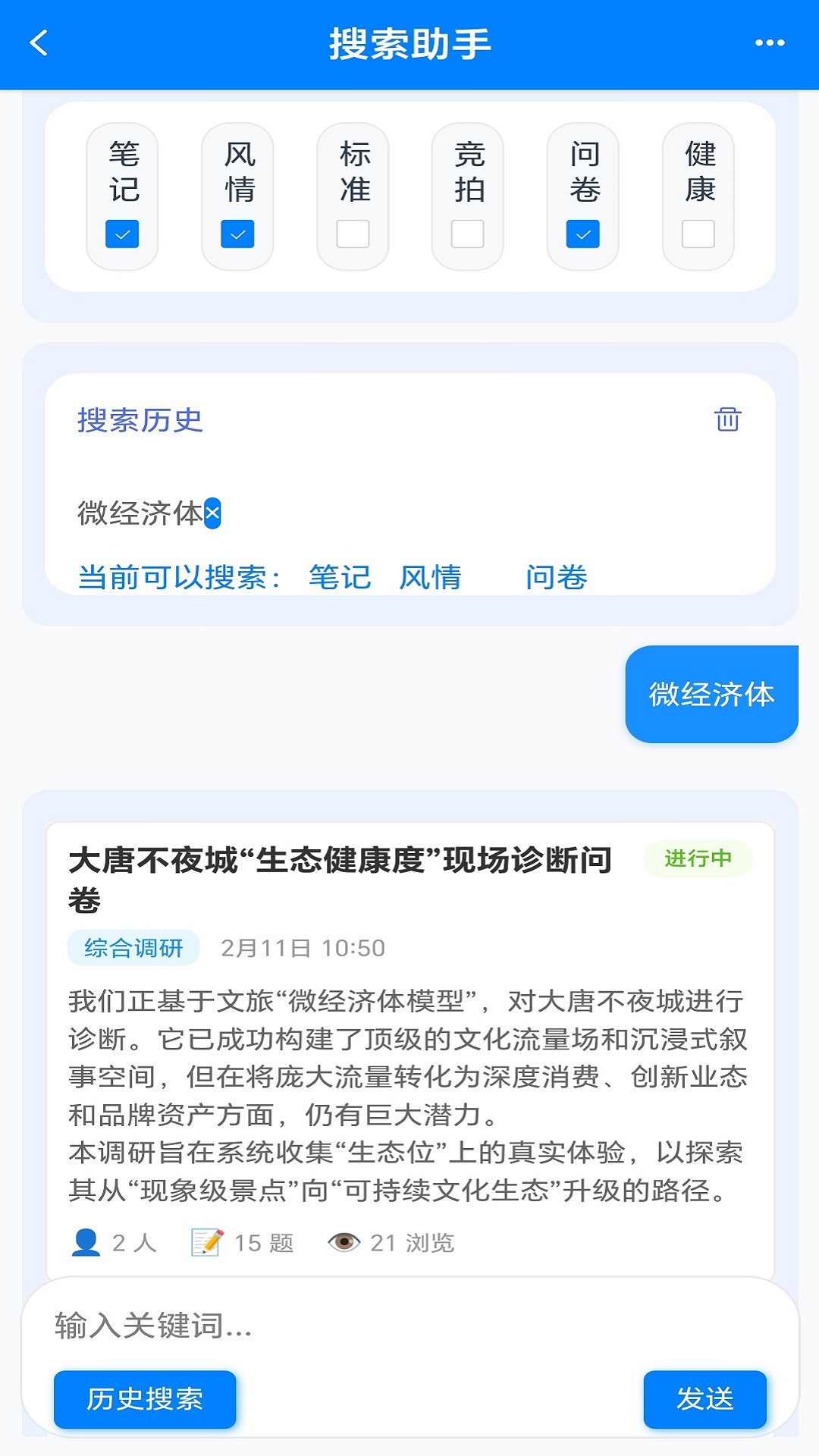This screenshot has width=819, height=1456.
Task: Open 问卷 quick search under 当前可以搜索
Action: [x=558, y=578]
